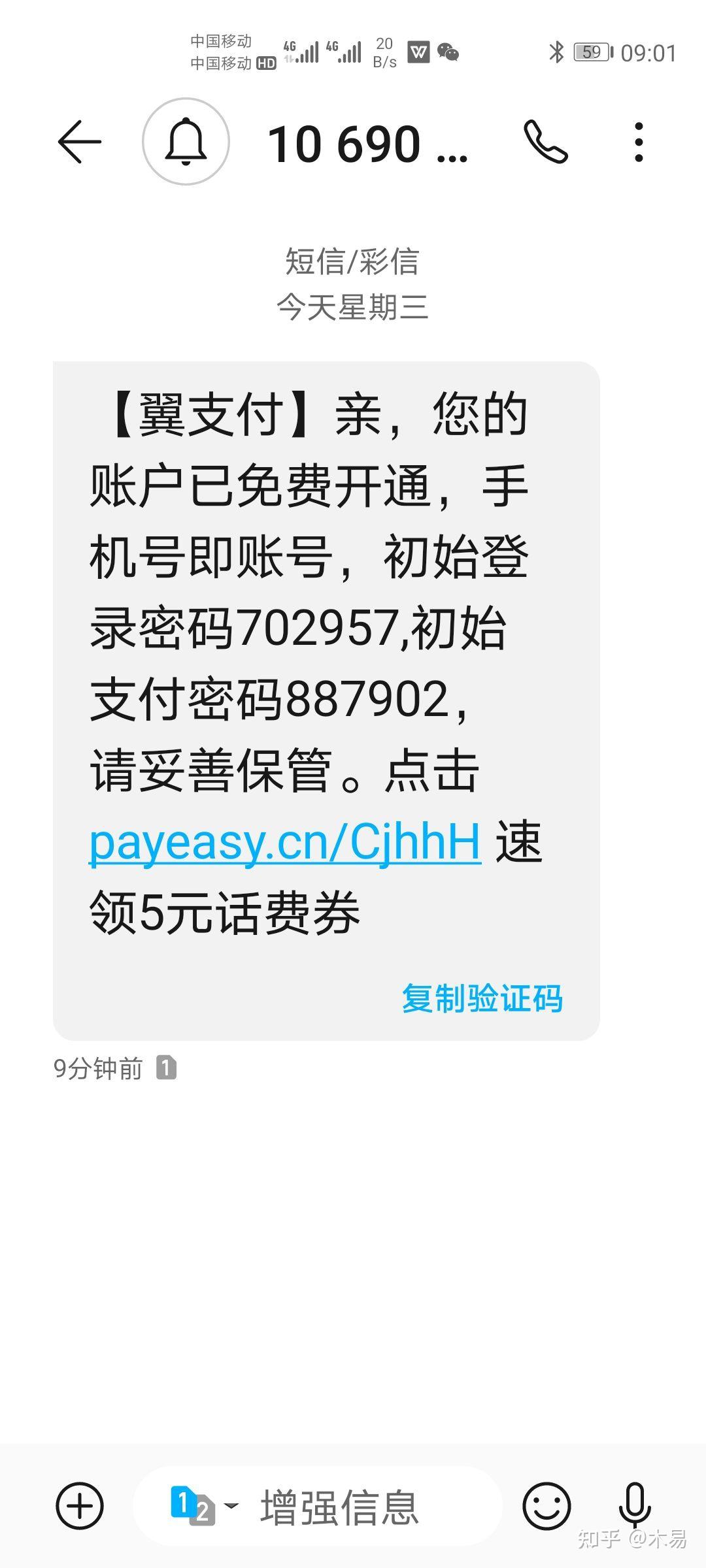Open the plus attachment menu

pyautogui.click(x=80, y=1507)
